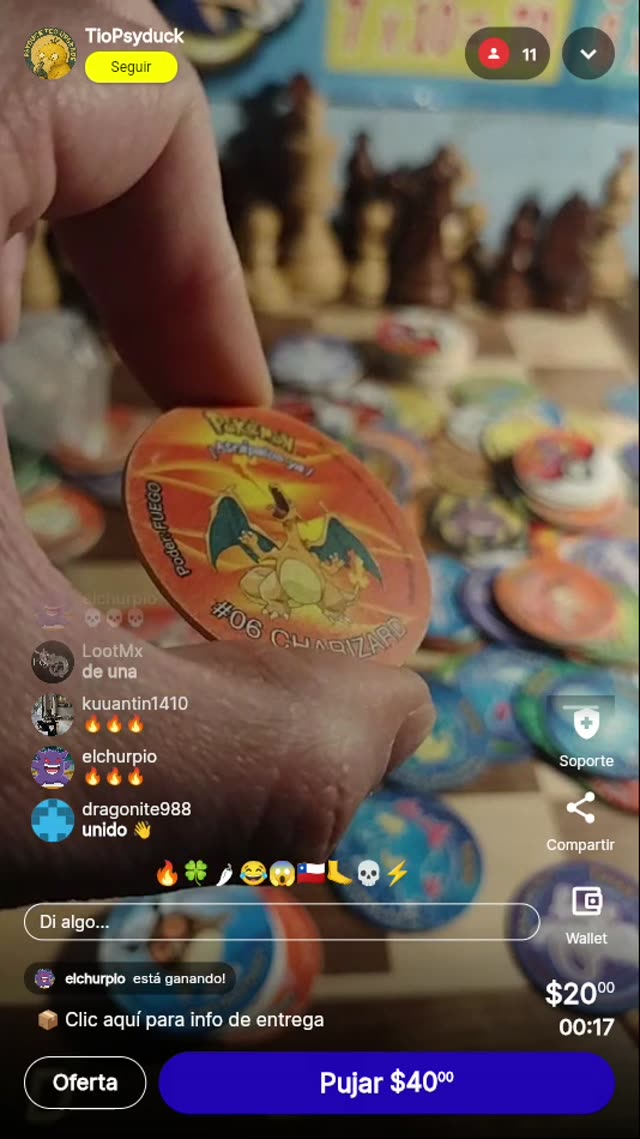
Task: Follow TioPsyduck with the Seguir button
Action: 131,67
